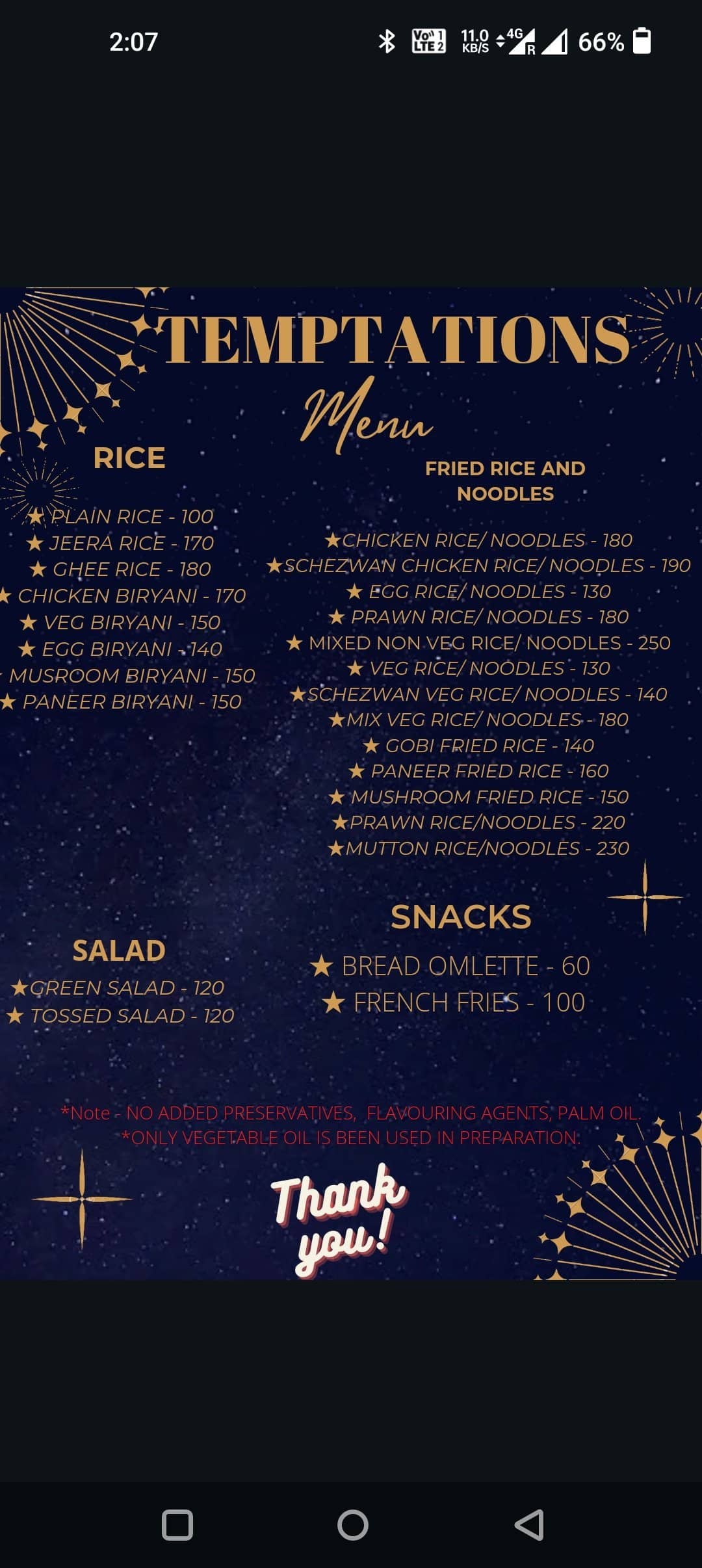
Task: Tap the star icon next to PLAIN RICE
Action: (36, 516)
